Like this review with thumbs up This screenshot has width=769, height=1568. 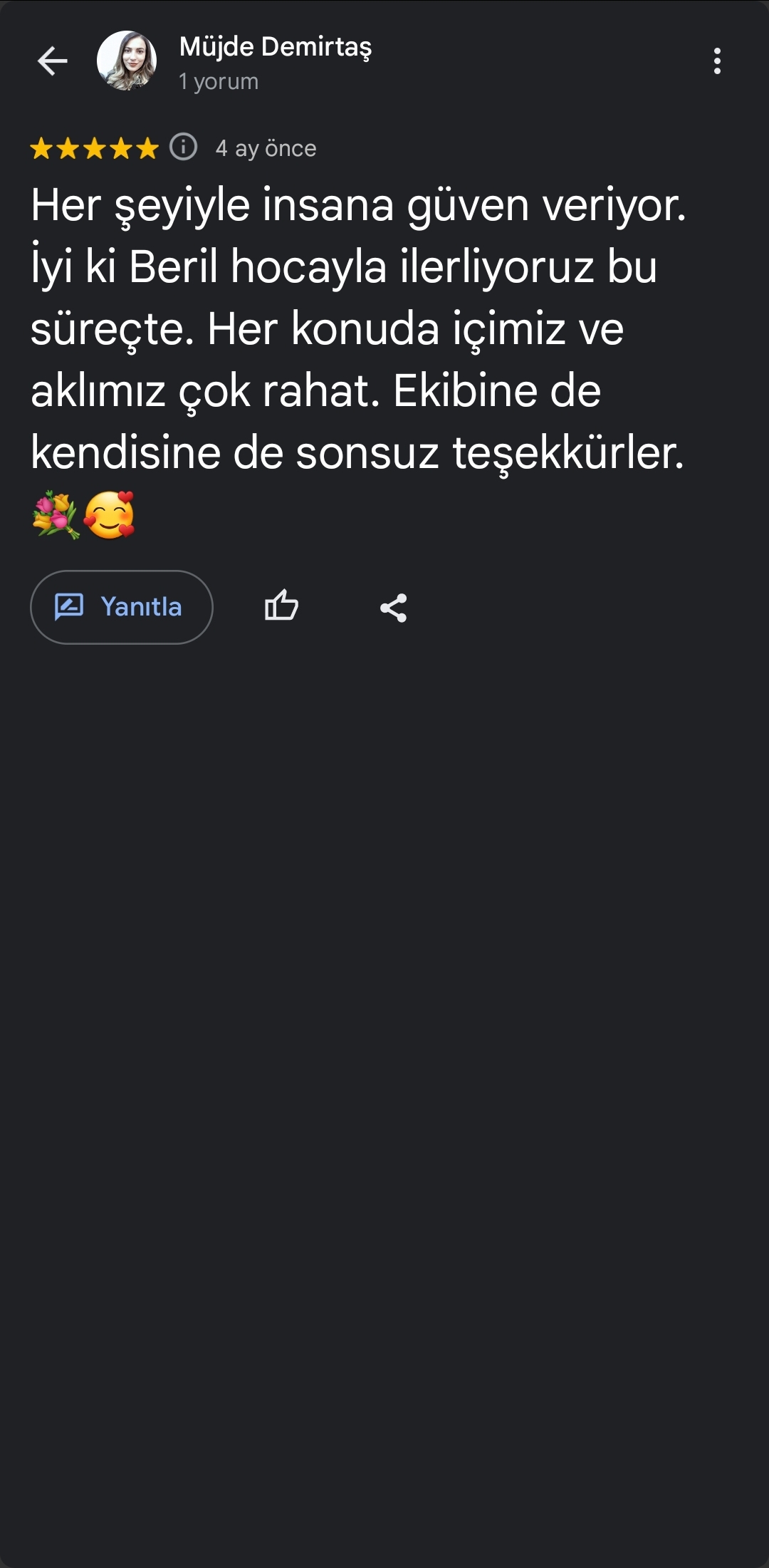tap(281, 607)
